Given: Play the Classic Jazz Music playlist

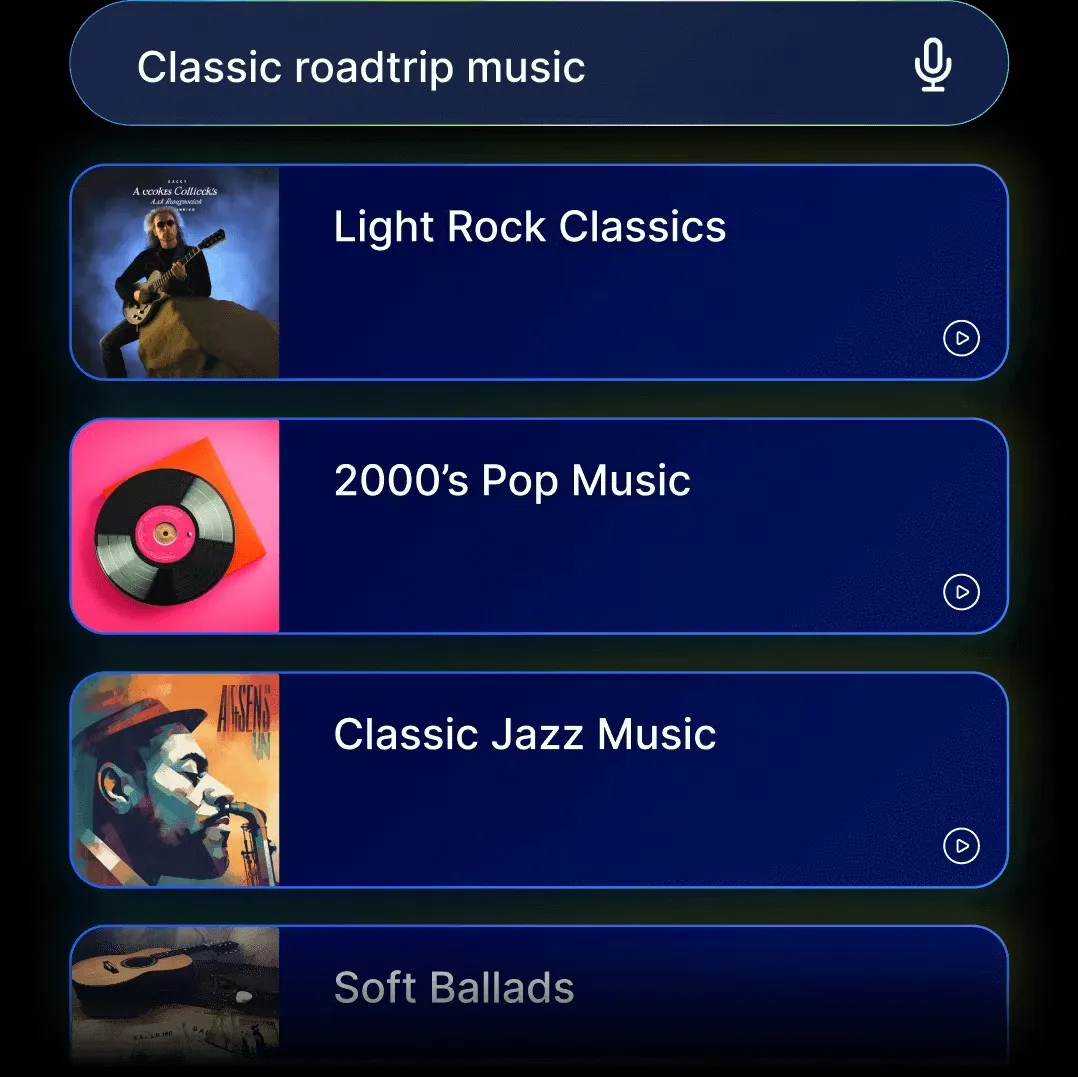Looking at the screenshot, I should (x=961, y=846).
